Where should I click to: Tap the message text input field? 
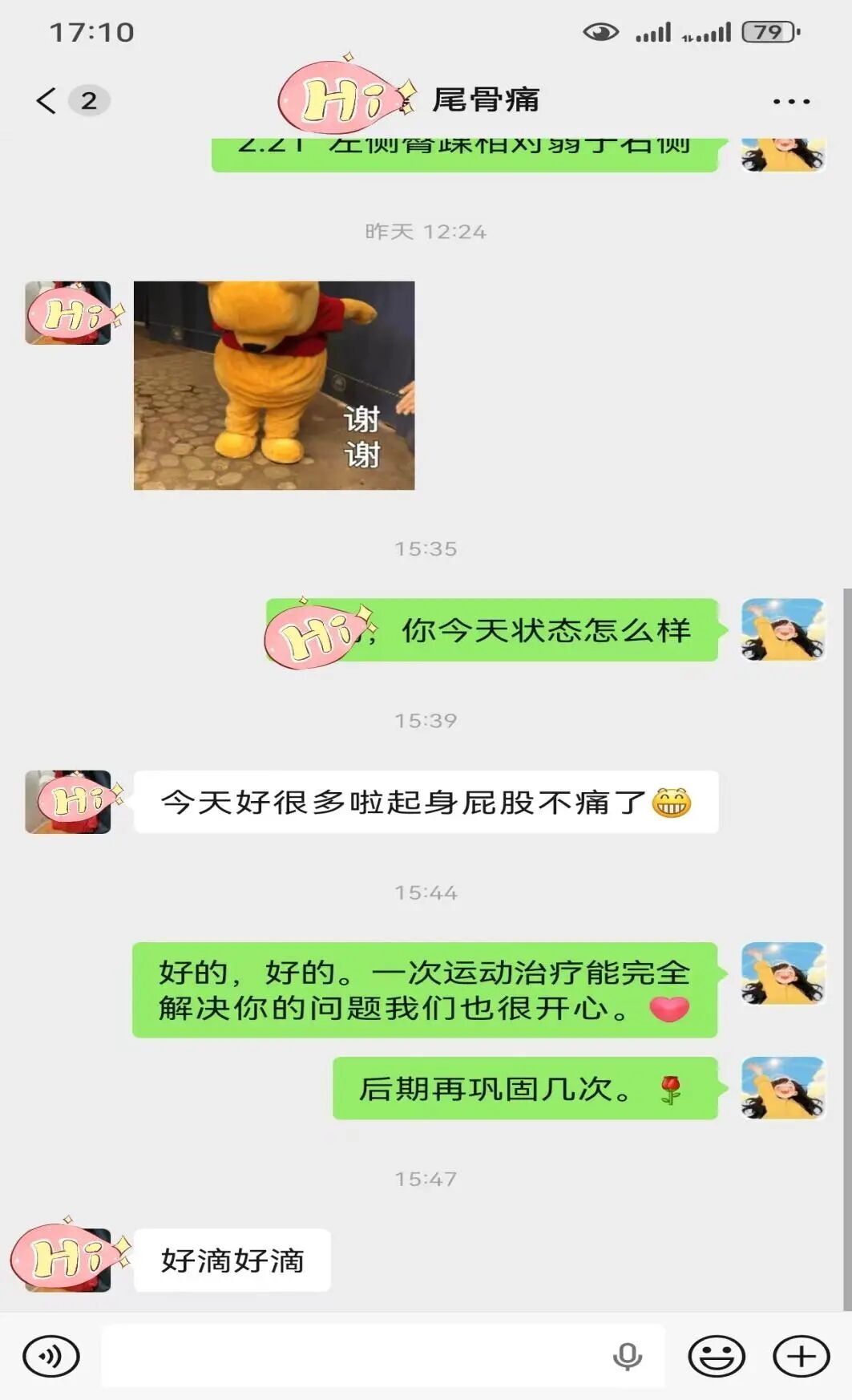(x=353, y=1357)
